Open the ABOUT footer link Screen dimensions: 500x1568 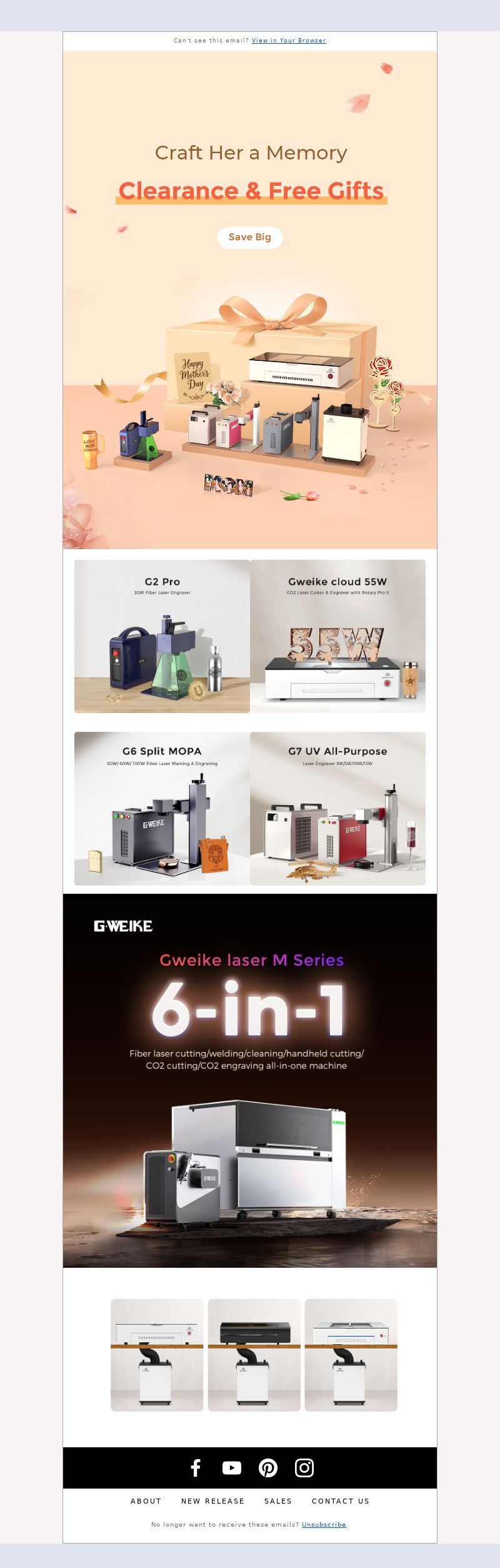(x=146, y=1501)
